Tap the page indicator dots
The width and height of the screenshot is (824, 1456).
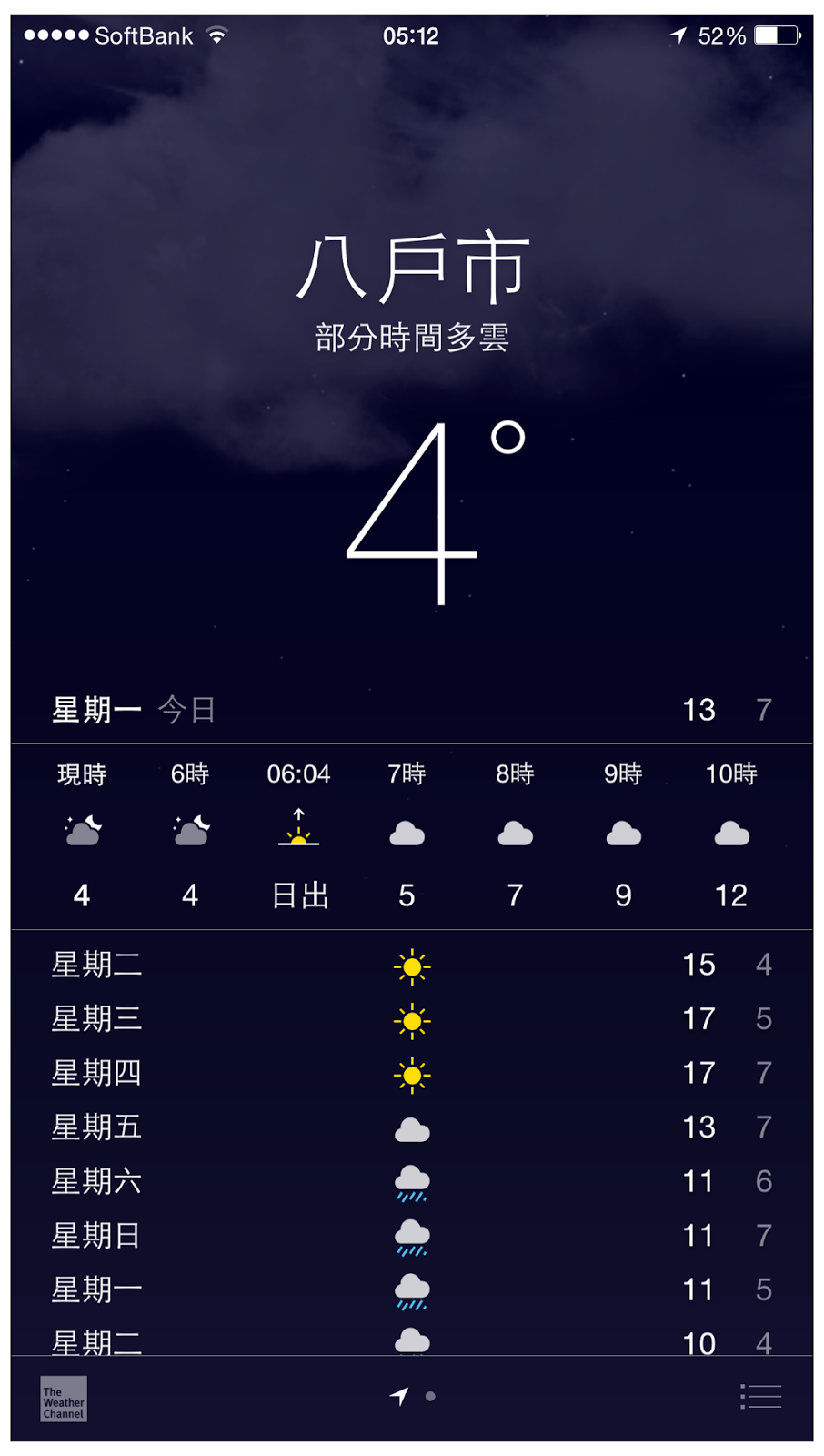pyautogui.click(x=414, y=1396)
